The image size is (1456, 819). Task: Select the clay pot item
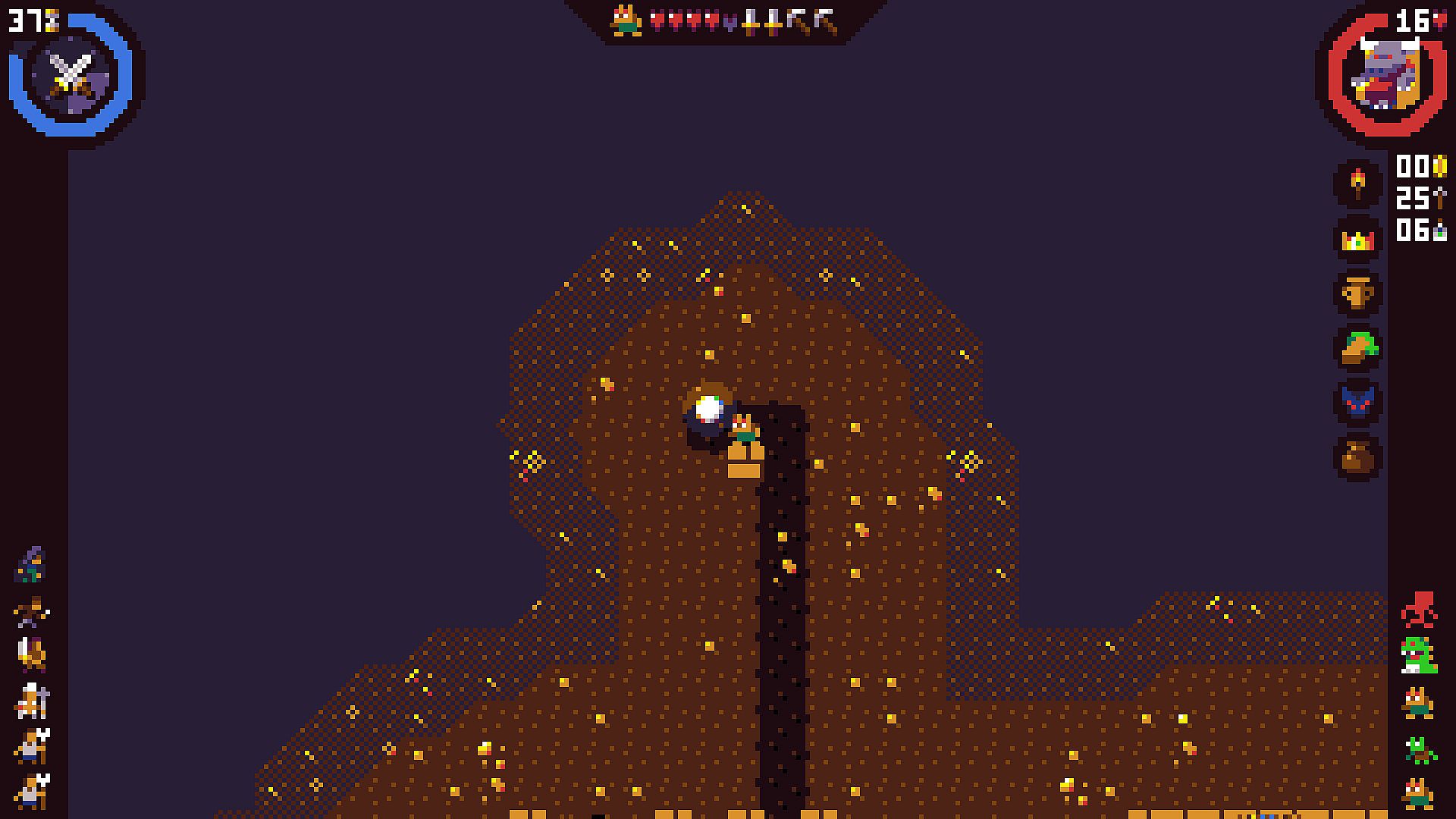click(x=1357, y=293)
